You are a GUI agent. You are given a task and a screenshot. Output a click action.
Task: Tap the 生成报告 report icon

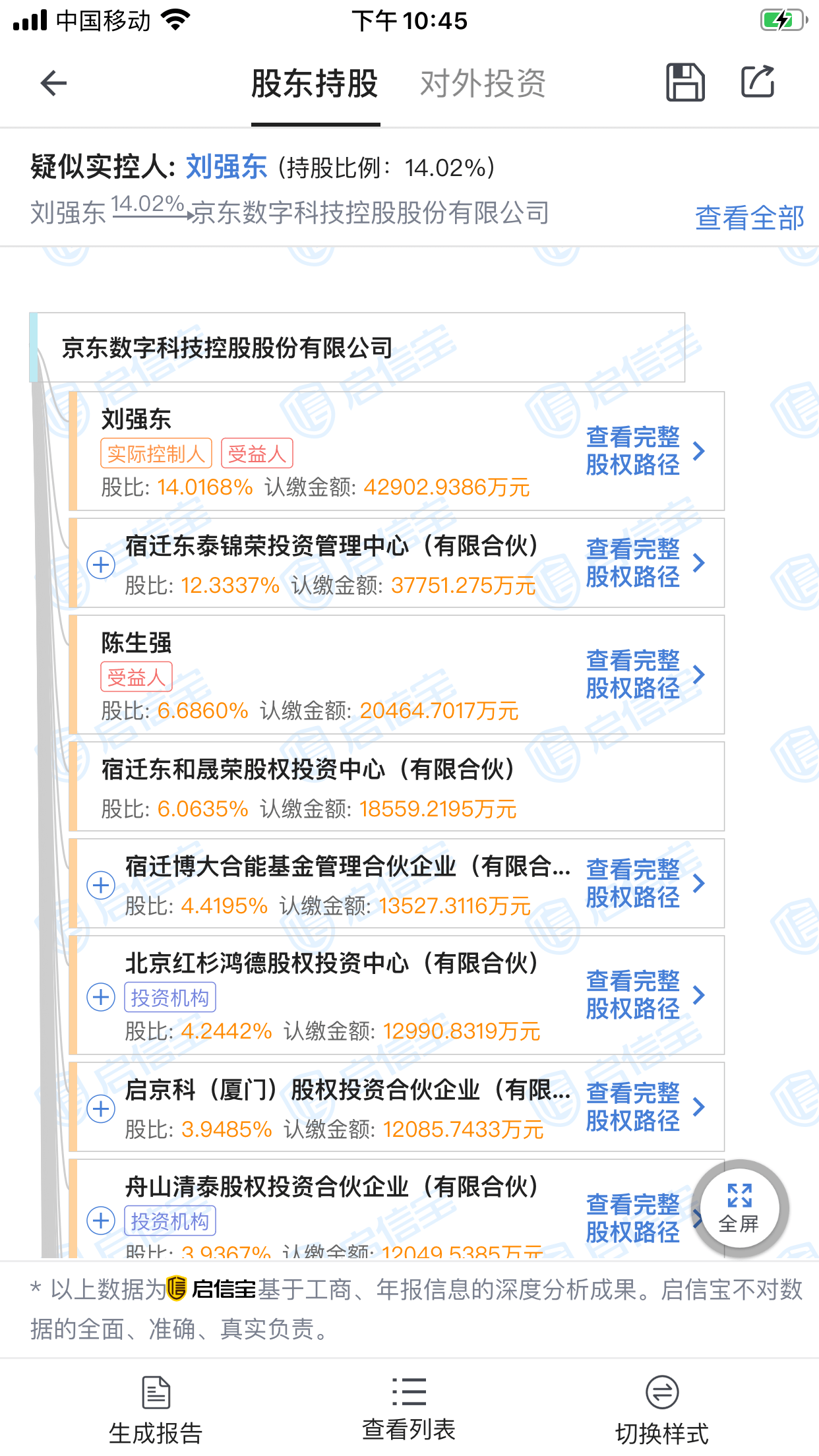click(156, 1393)
